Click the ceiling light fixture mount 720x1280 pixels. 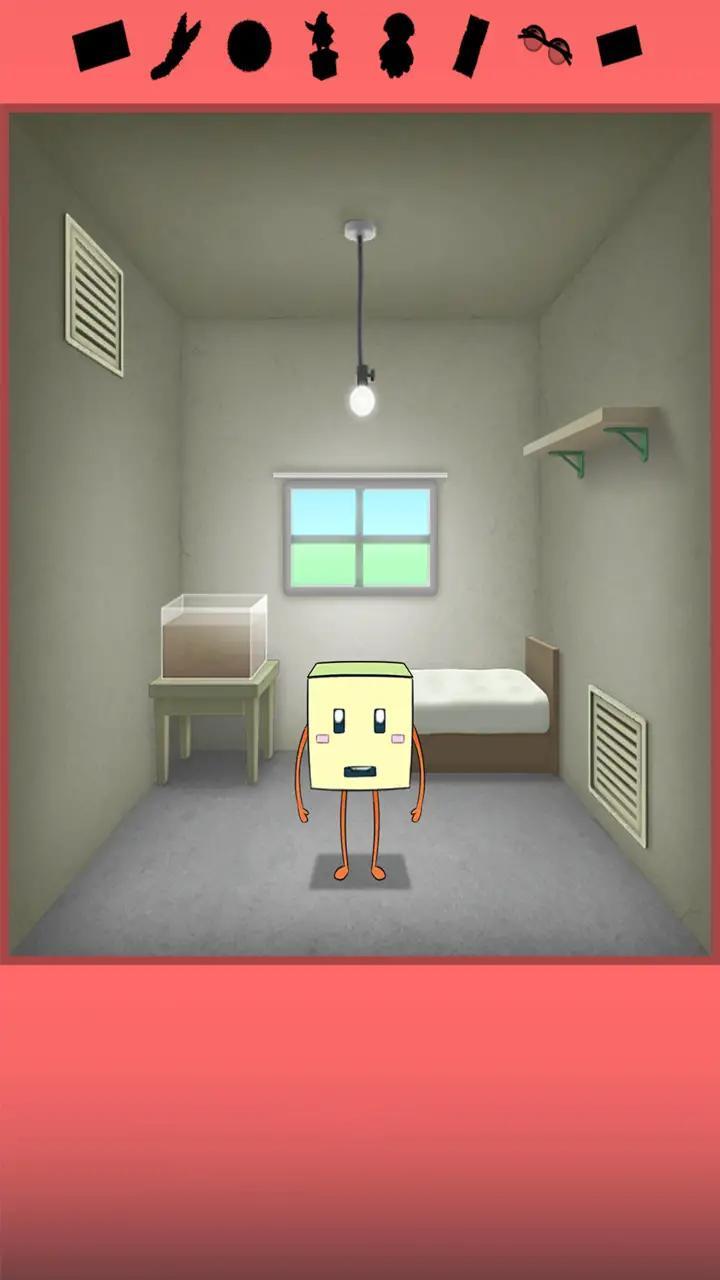pyautogui.click(x=358, y=230)
